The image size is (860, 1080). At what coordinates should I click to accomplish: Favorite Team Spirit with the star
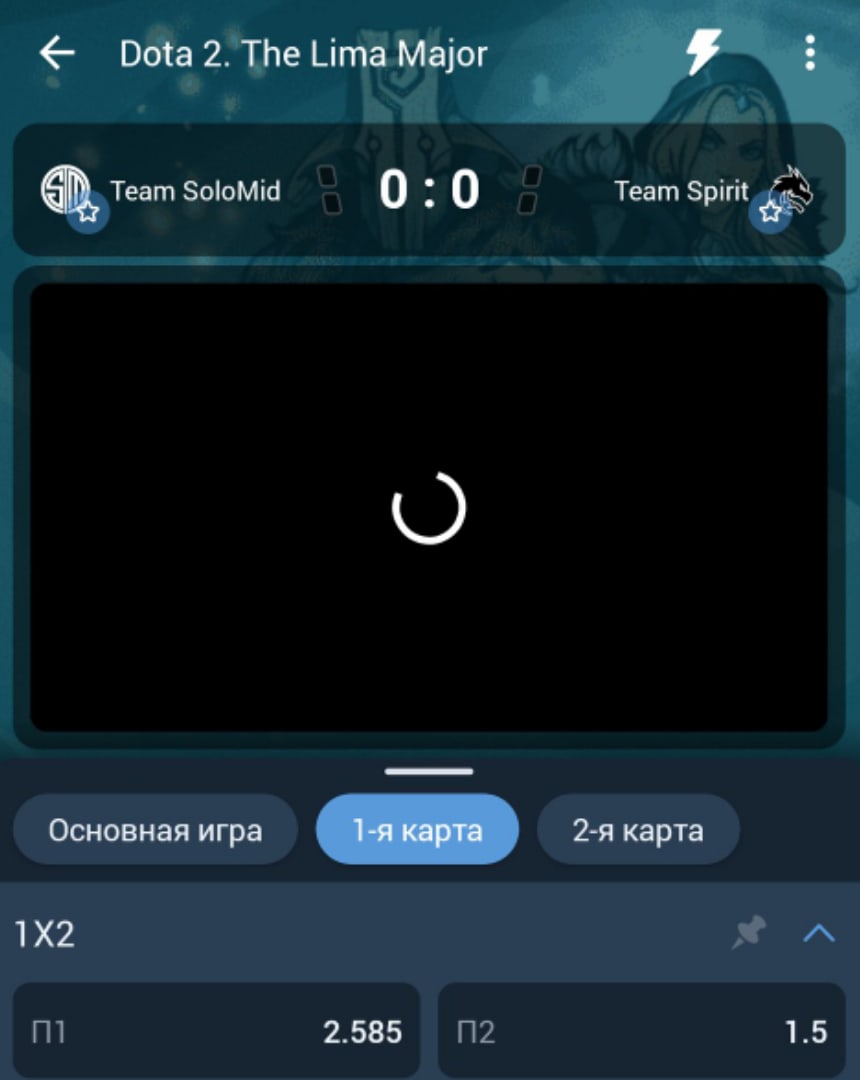pyautogui.click(x=770, y=211)
